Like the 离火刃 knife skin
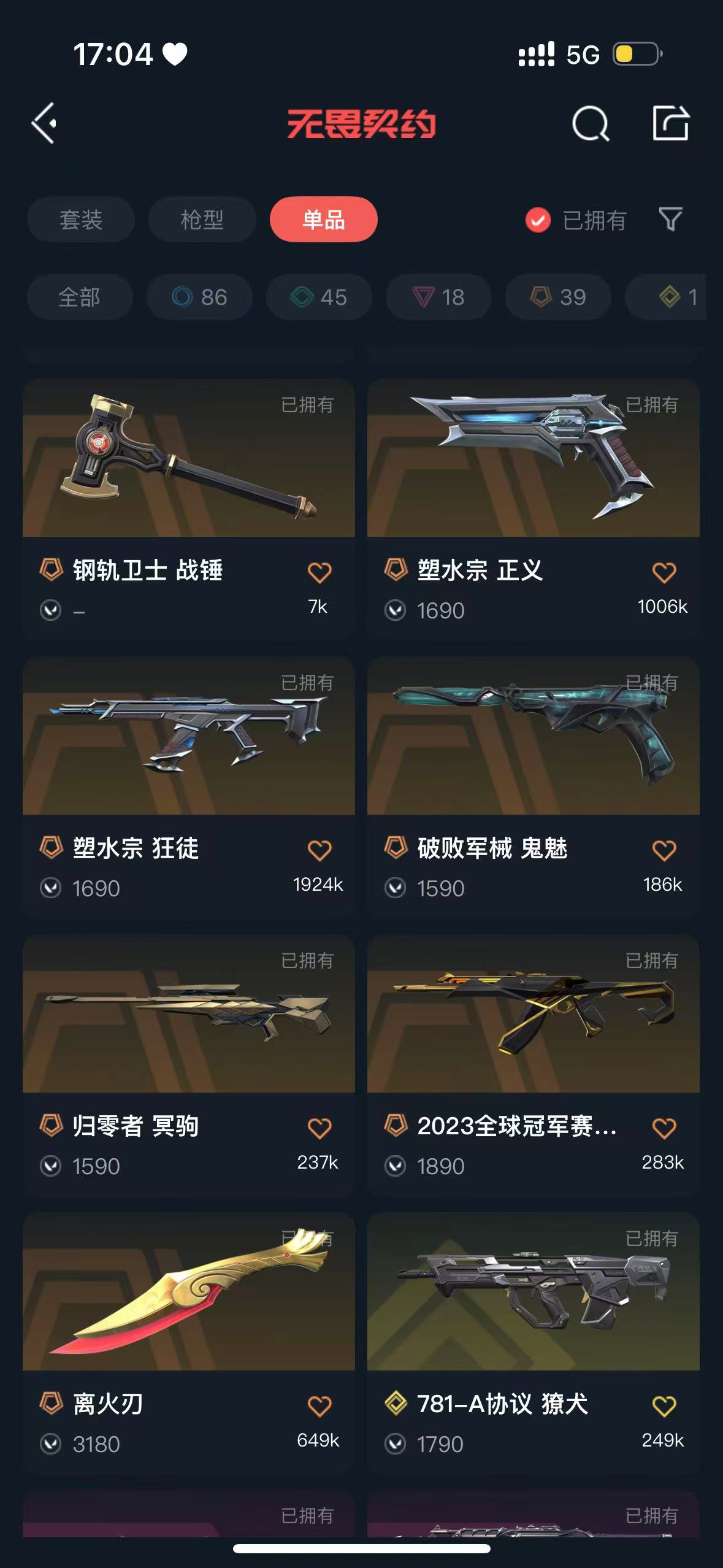 coord(319,1406)
